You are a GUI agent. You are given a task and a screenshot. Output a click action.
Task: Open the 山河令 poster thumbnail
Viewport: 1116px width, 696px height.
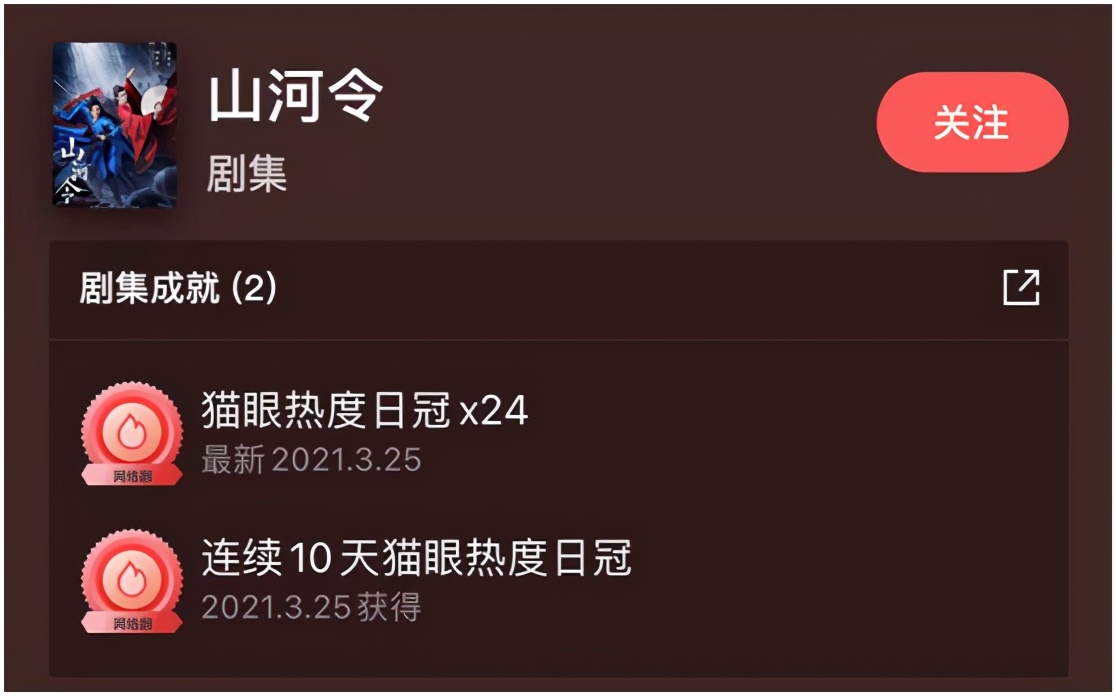click(x=114, y=124)
